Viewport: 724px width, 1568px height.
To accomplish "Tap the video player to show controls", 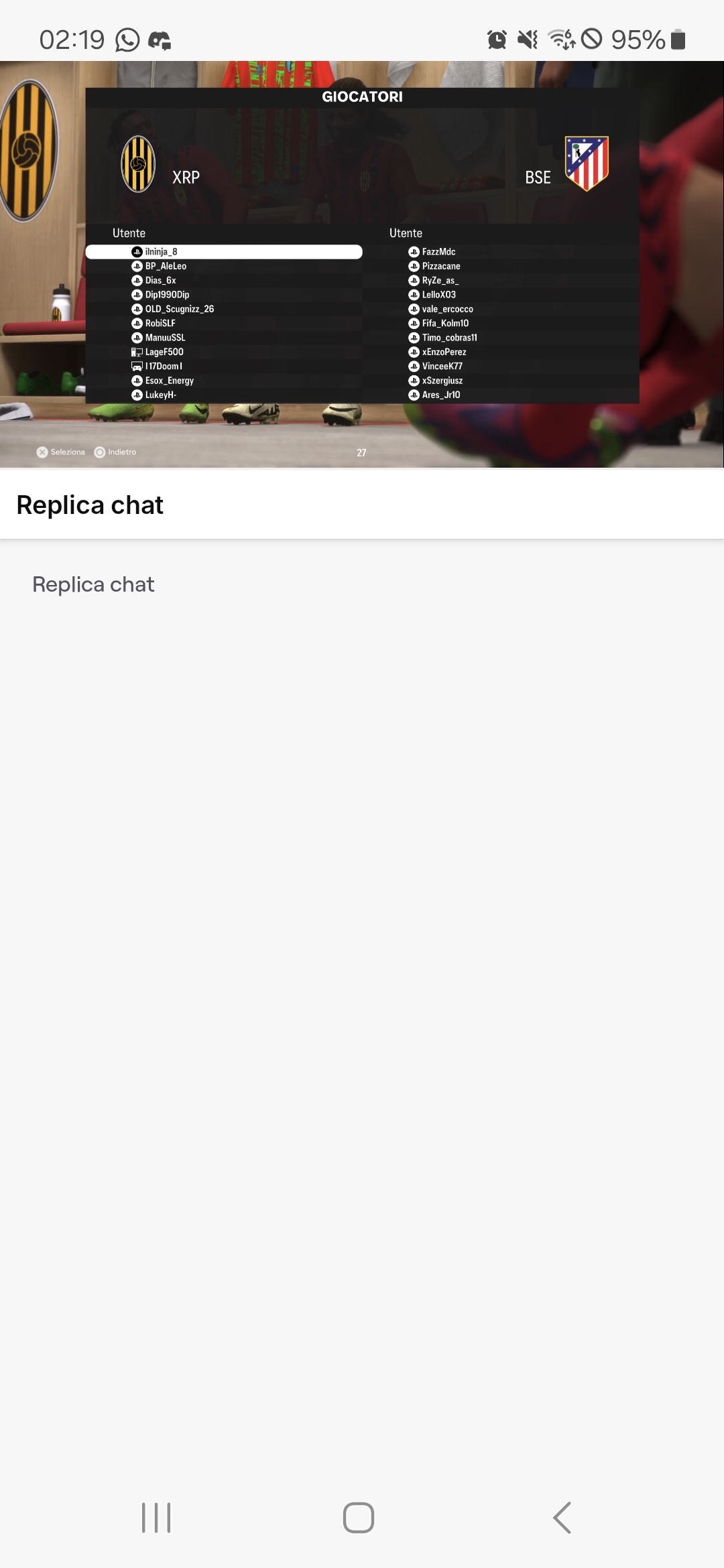I will tap(362, 264).
